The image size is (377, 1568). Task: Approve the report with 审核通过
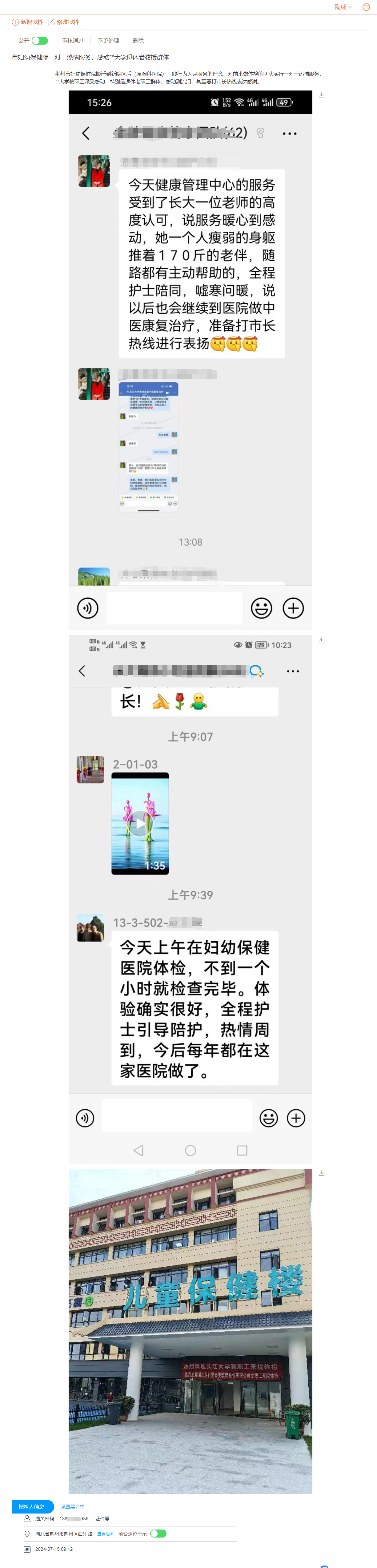tap(73, 41)
